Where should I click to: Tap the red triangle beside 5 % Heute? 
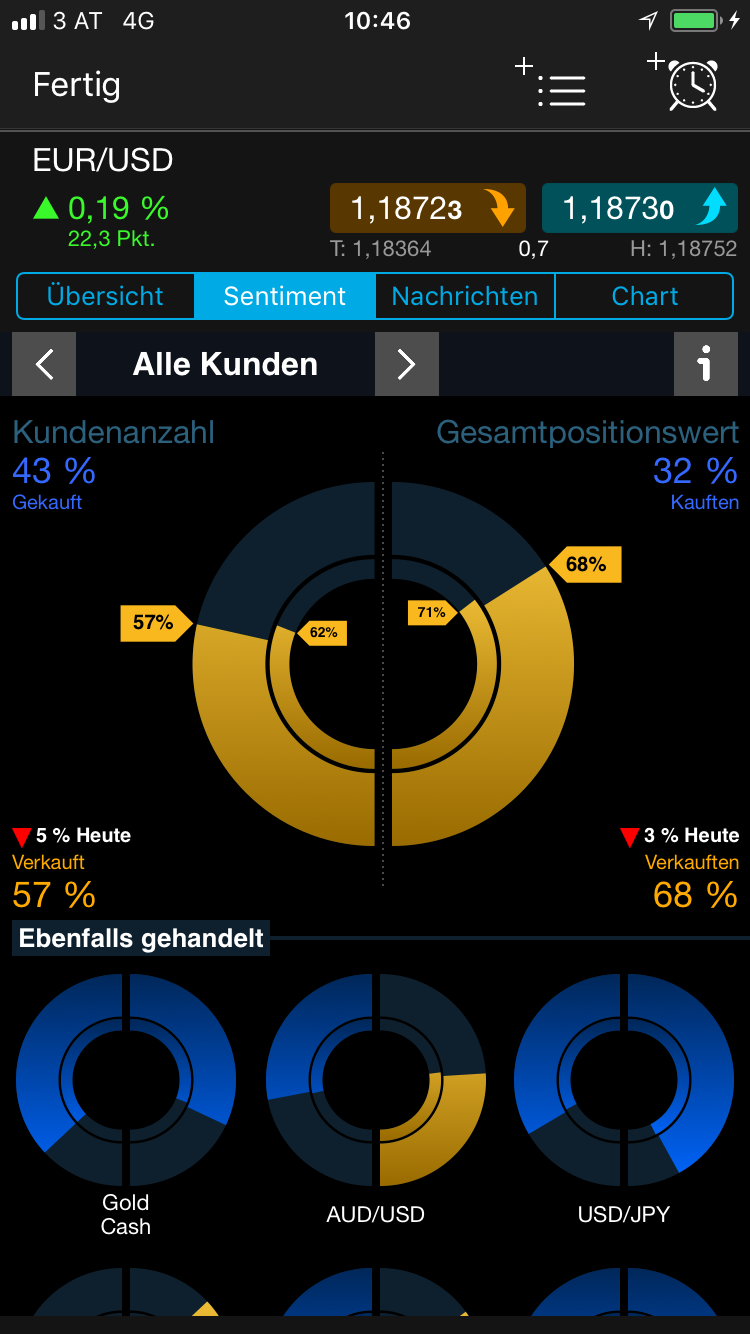[22, 835]
